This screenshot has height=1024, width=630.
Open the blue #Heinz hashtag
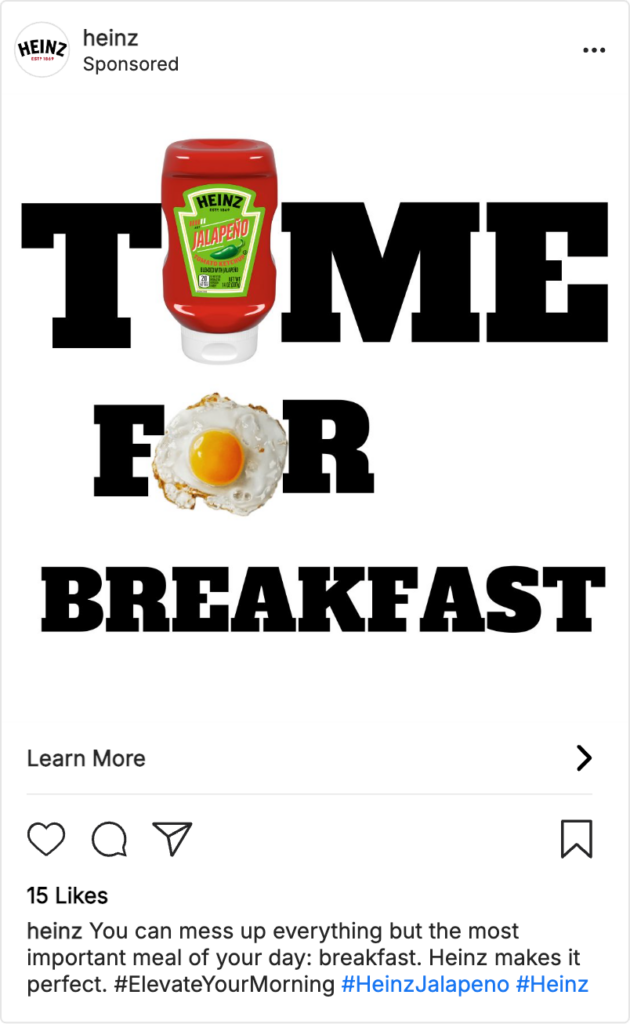coord(552,984)
